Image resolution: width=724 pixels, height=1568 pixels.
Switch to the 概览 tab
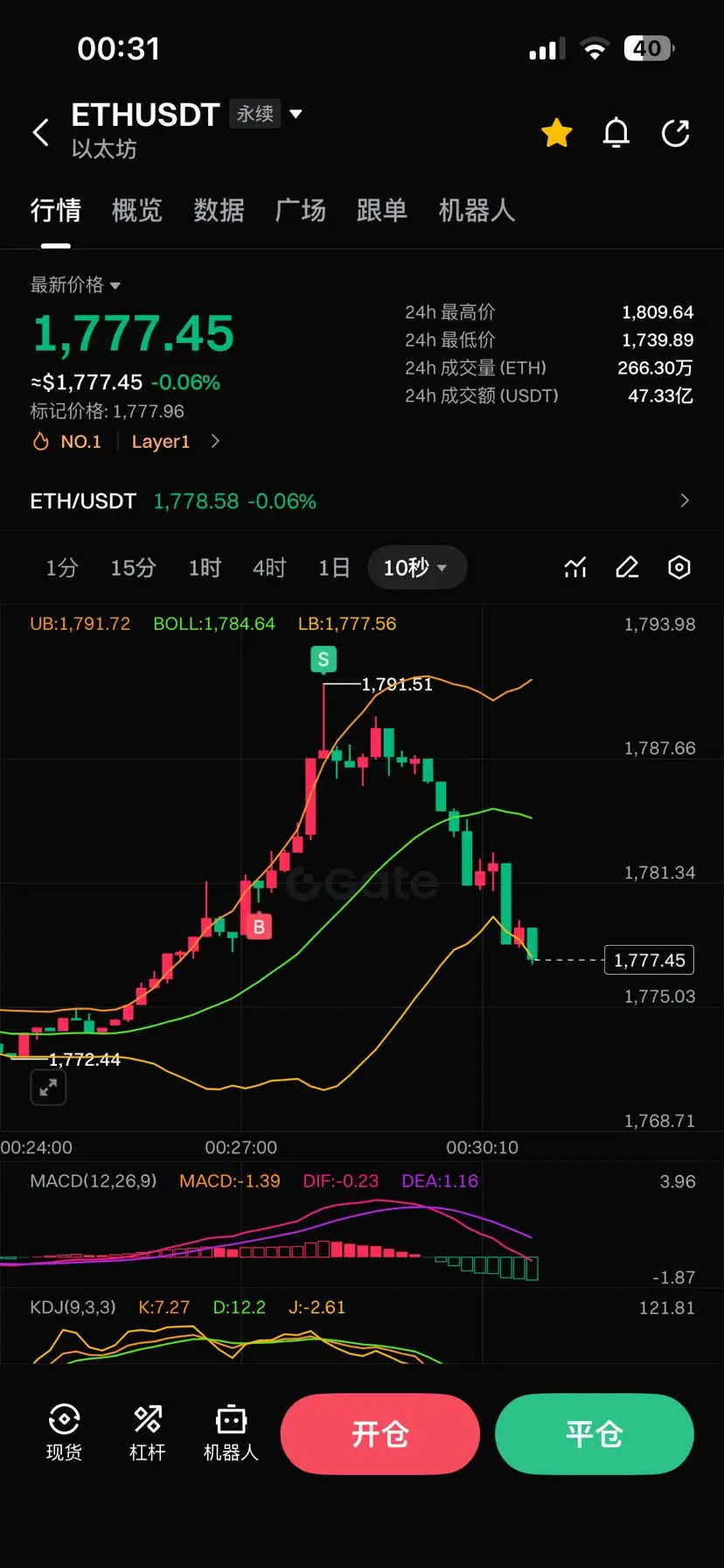click(137, 210)
